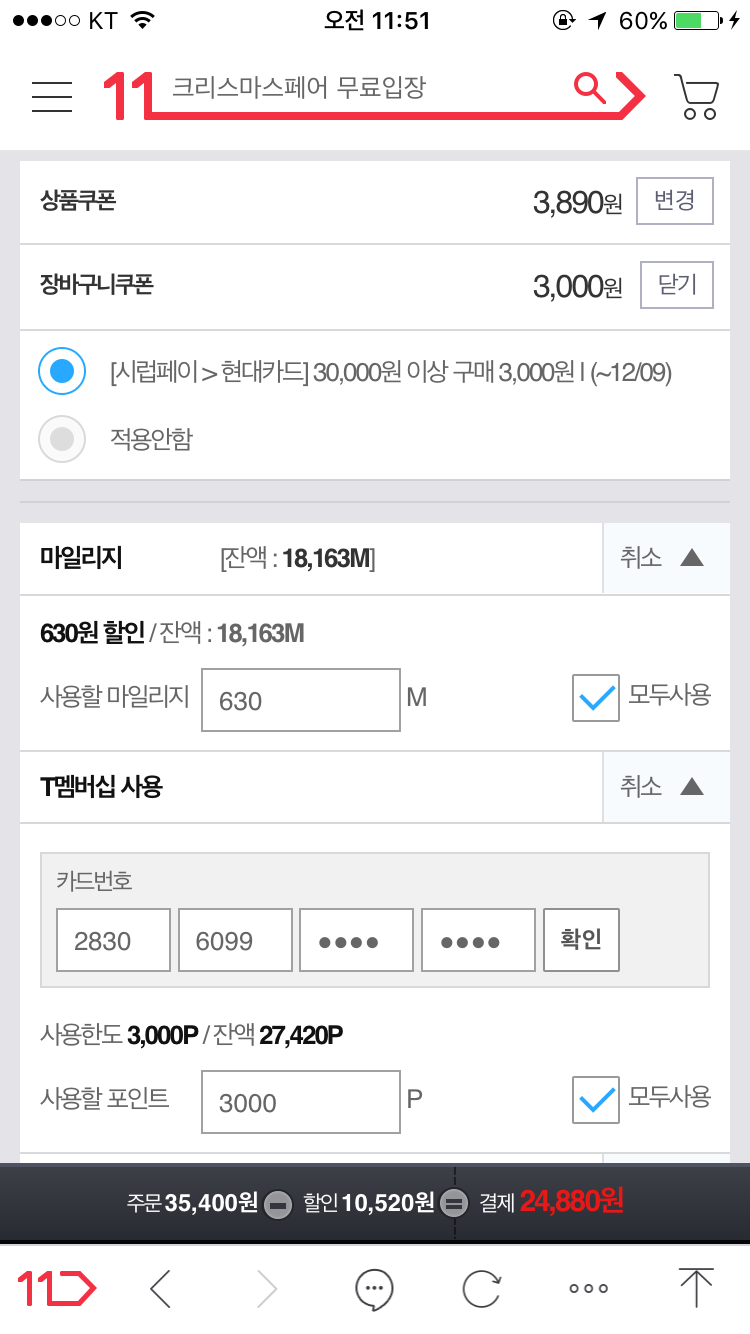Tap the search magnifier icon
This screenshot has width=750, height=1334.
click(x=590, y=88)
